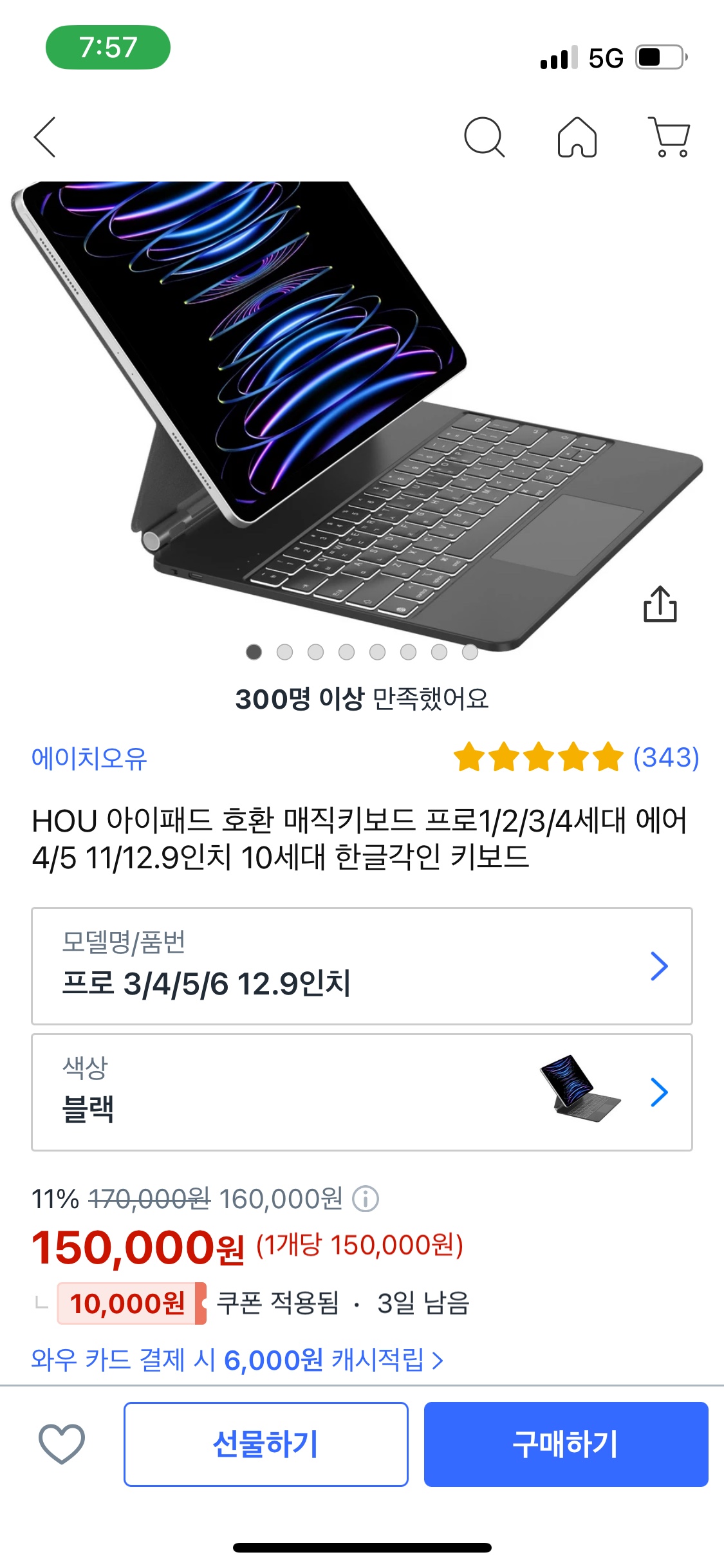The width and height of the screenshot is (724, 1568).
Task: Go back using the top-left arrow
Action: (x=45, y=137)
